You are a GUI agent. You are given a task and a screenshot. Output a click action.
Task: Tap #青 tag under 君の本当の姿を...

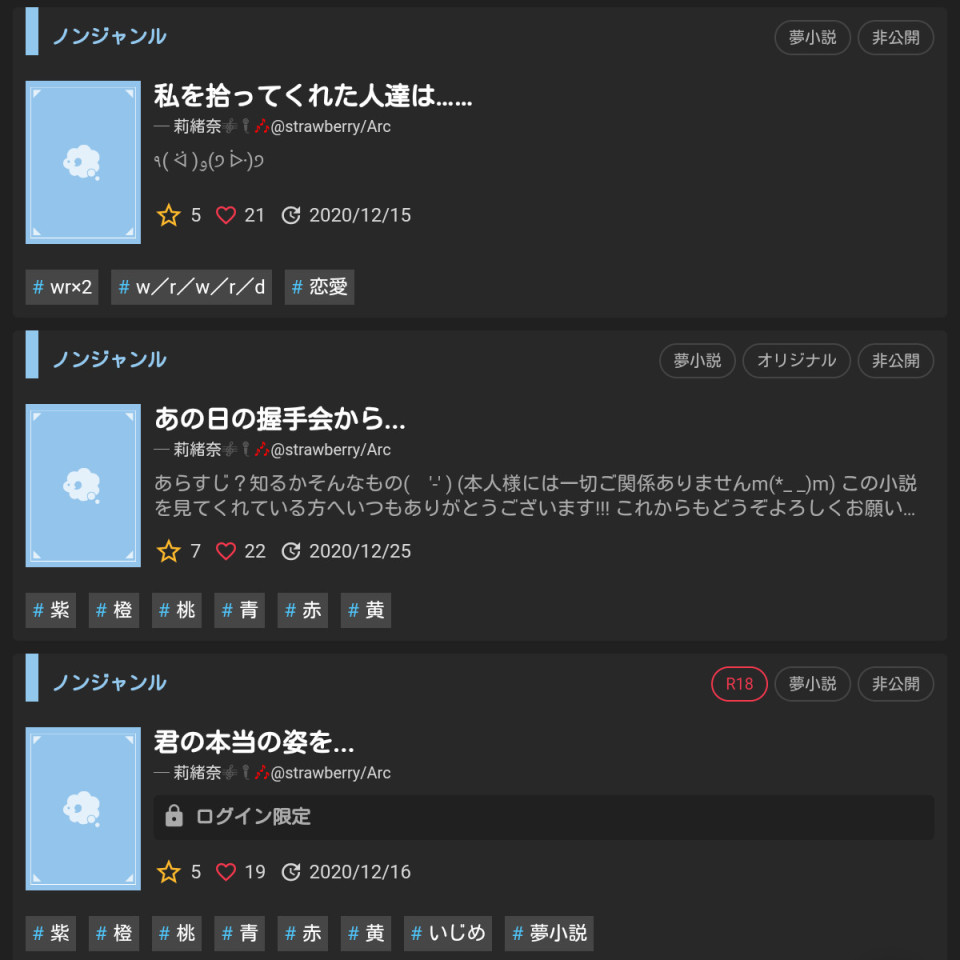[x=239, y=933]
